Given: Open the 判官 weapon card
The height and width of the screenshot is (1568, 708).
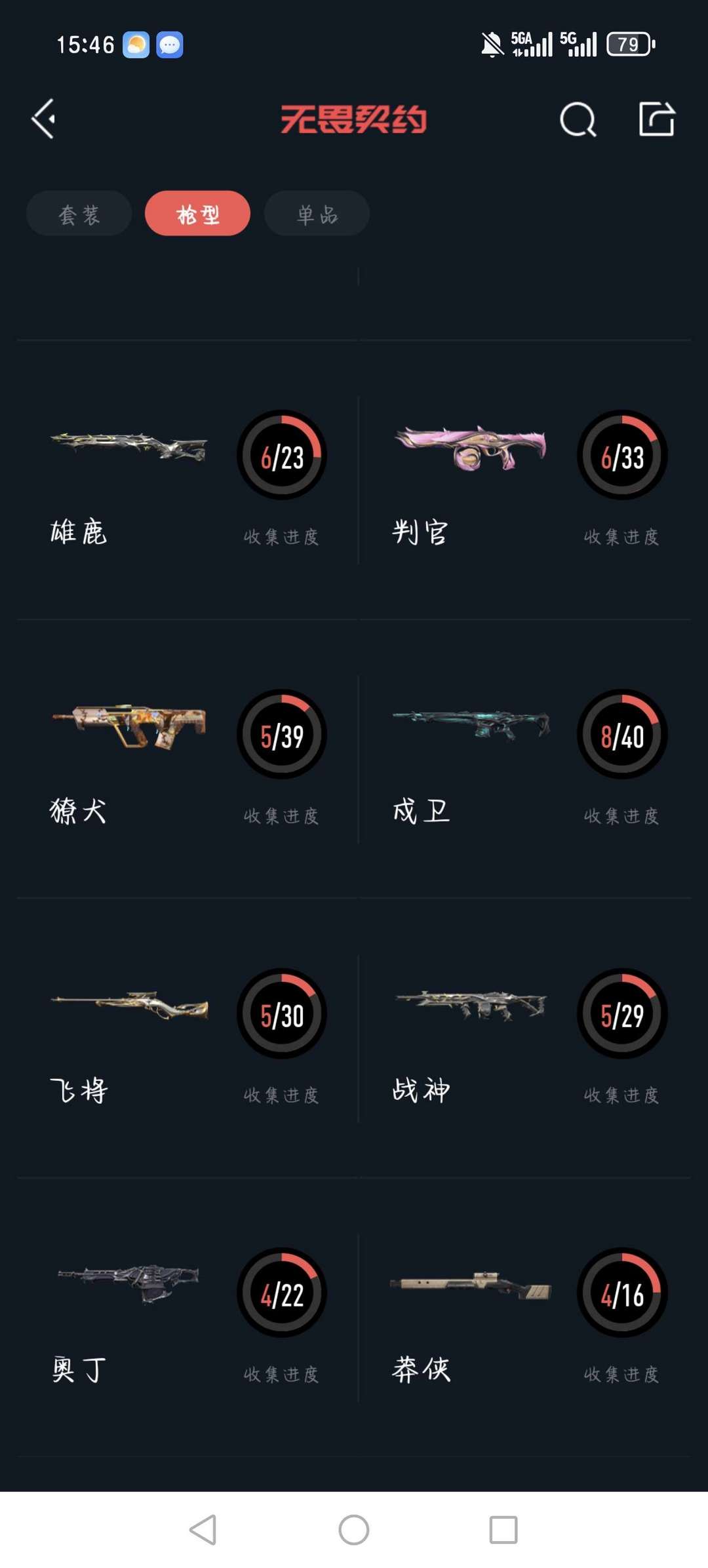Looking at the screenshot, I should click(525, 480).
